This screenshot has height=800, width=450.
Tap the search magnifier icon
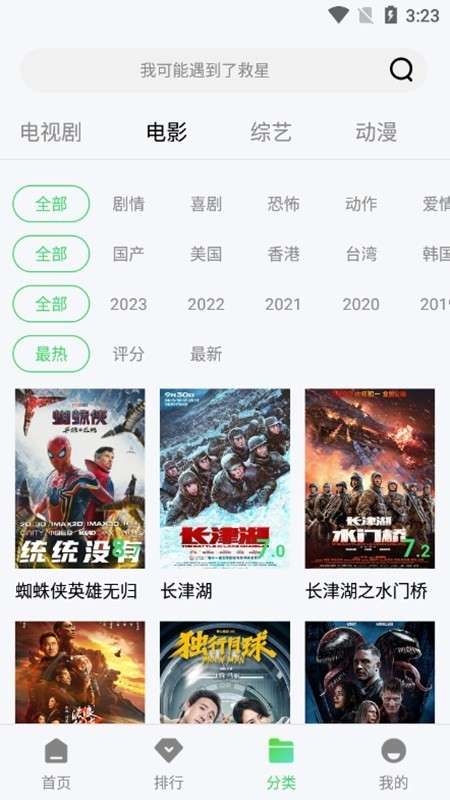(x=401, y=69)
